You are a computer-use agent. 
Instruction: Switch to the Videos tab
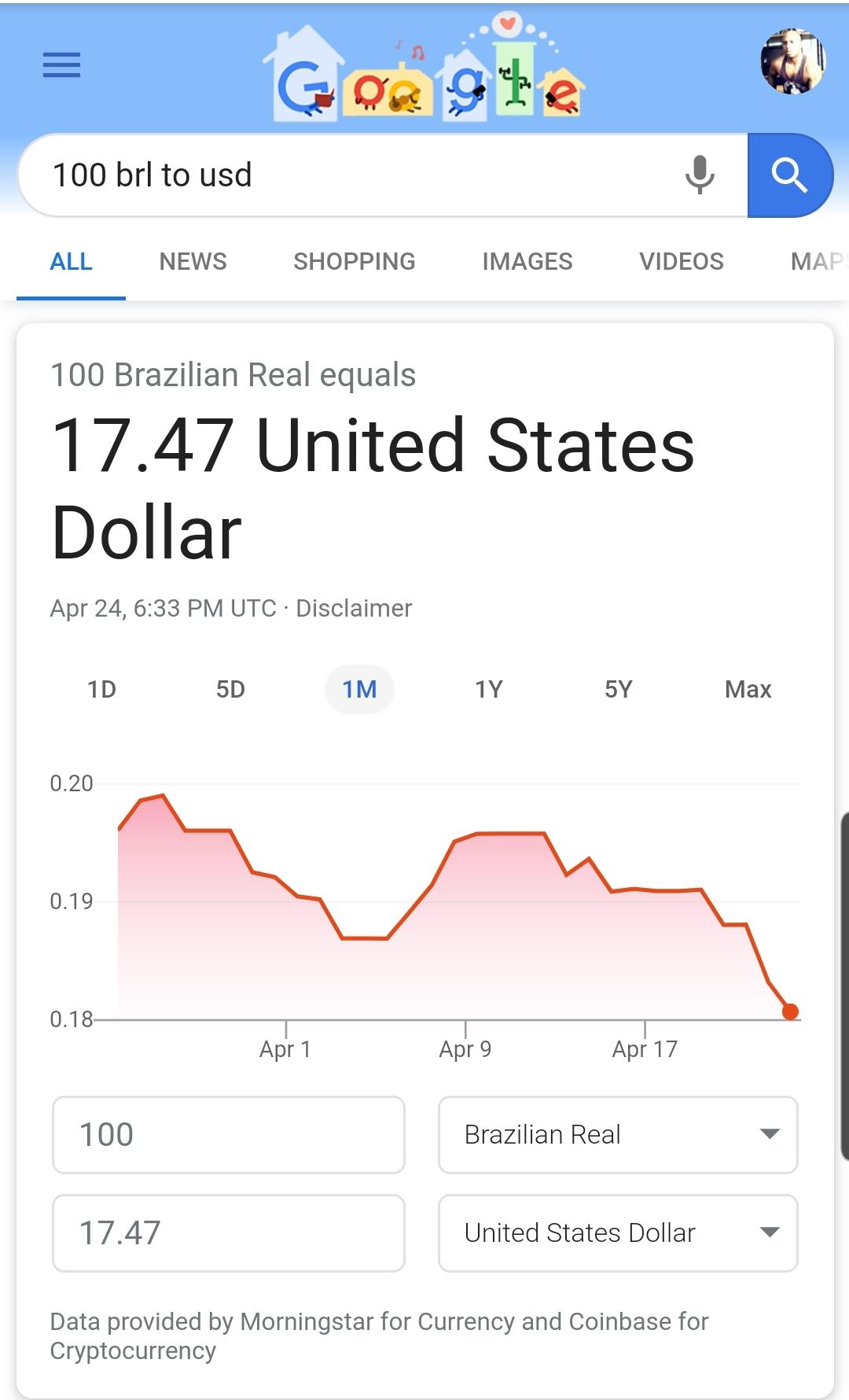(x=681, y=262)
